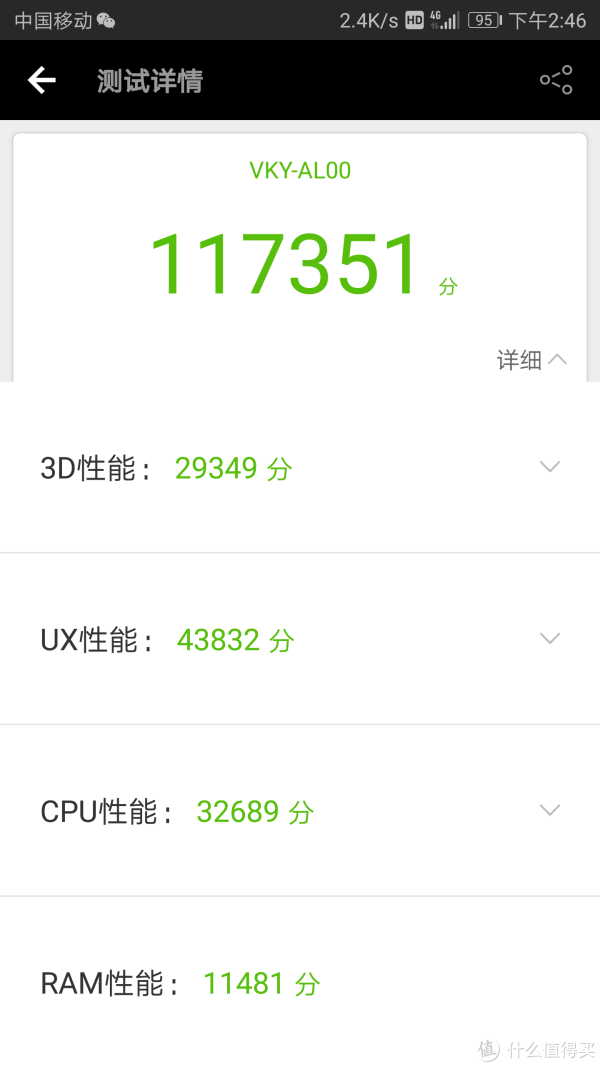Collapse the 详细 details toggle
Viewport: 600px width, 1067px height.
(531, 360)
